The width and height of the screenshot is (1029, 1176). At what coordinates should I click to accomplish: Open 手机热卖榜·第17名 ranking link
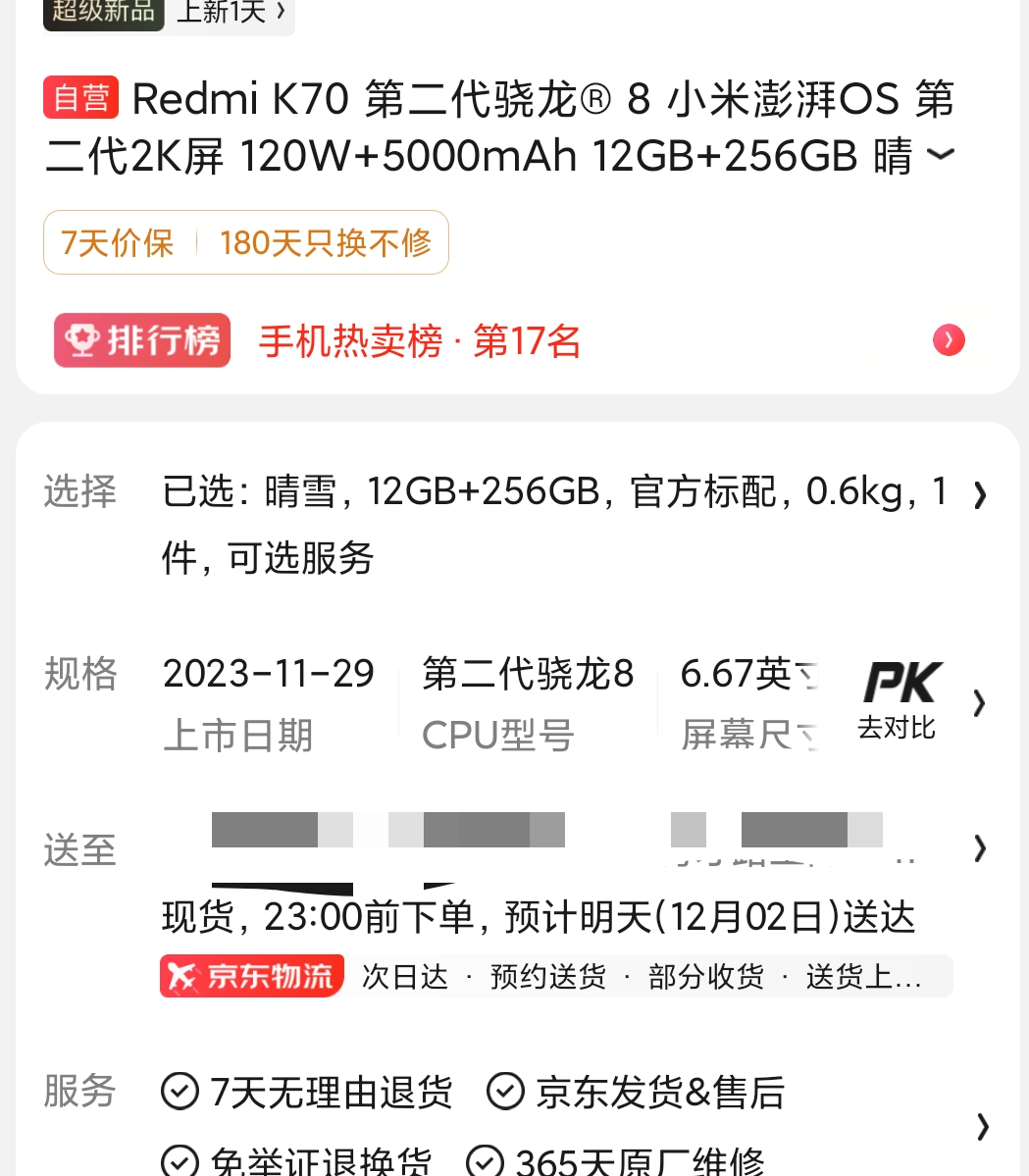coord(418,339)
